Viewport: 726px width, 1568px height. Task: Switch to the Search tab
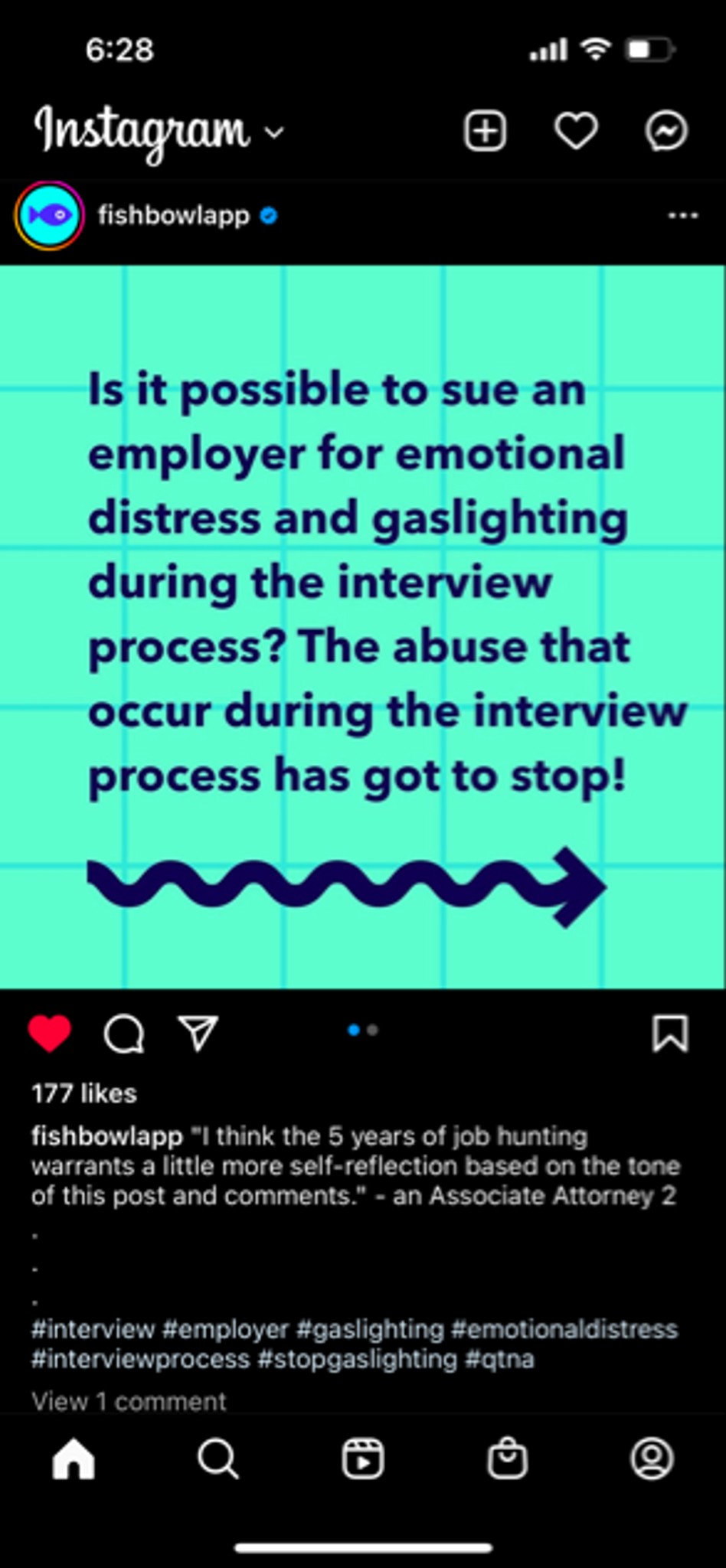(218, 1459)
